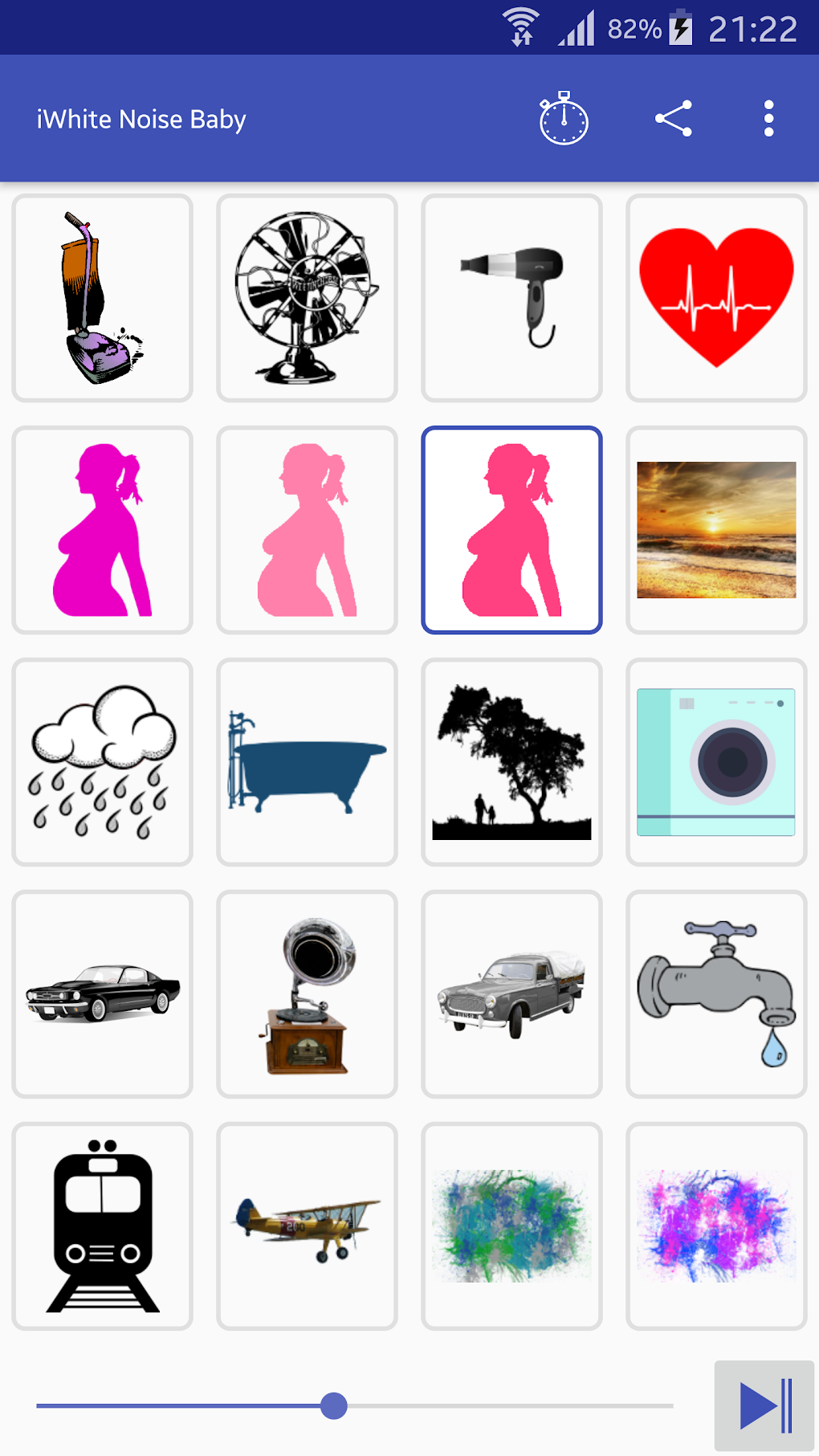Viewport: 819px width, 1456px height.
Task: Select the biplane airplane sound
Action: pos(307,1225)
